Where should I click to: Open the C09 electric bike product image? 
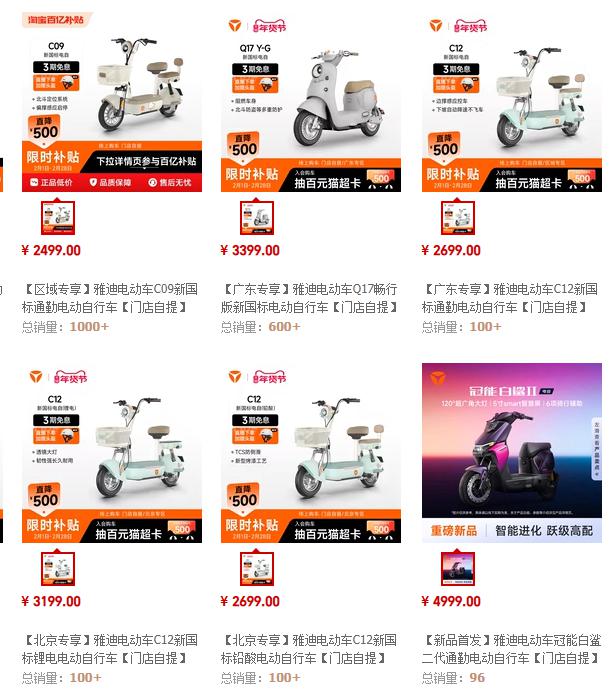111,100
